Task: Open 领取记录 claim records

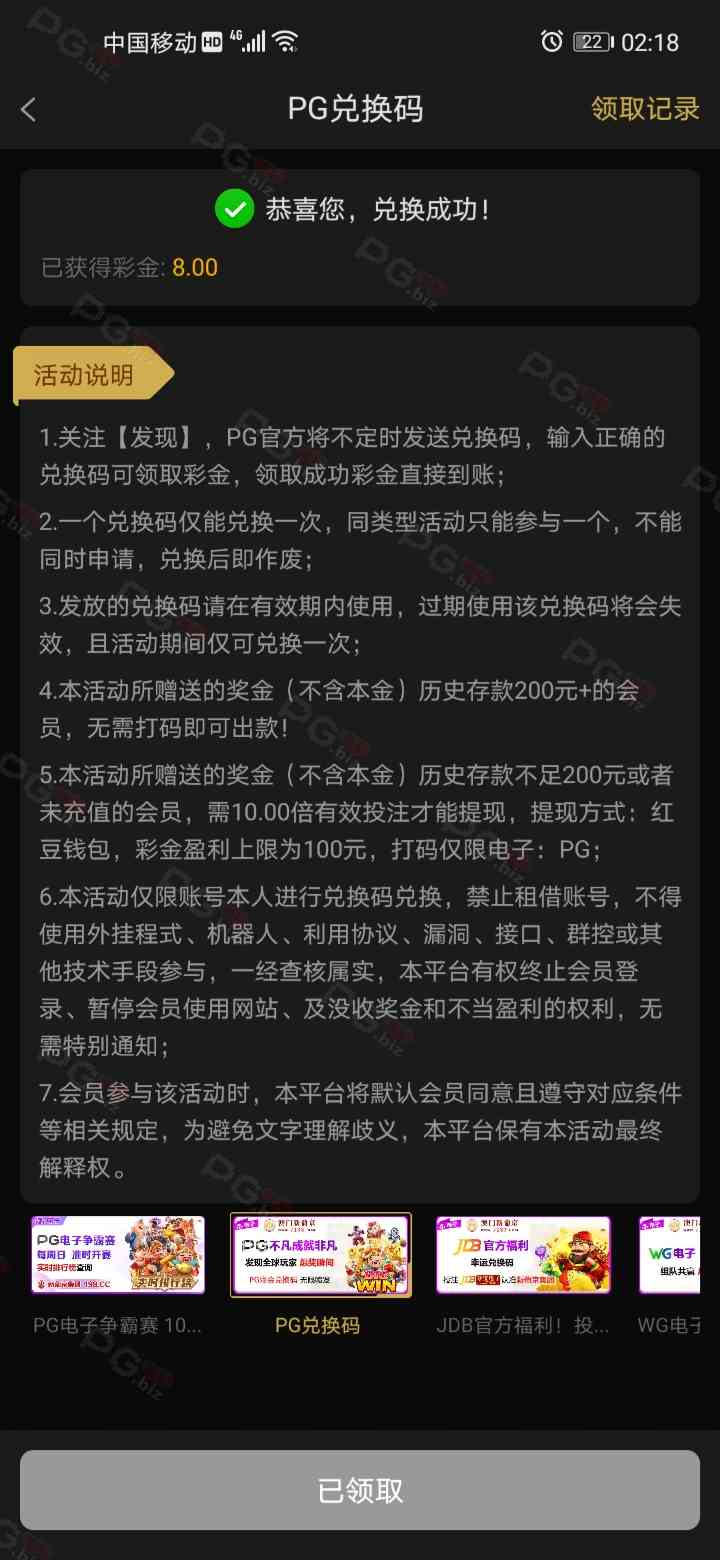Action: point(645,109)
